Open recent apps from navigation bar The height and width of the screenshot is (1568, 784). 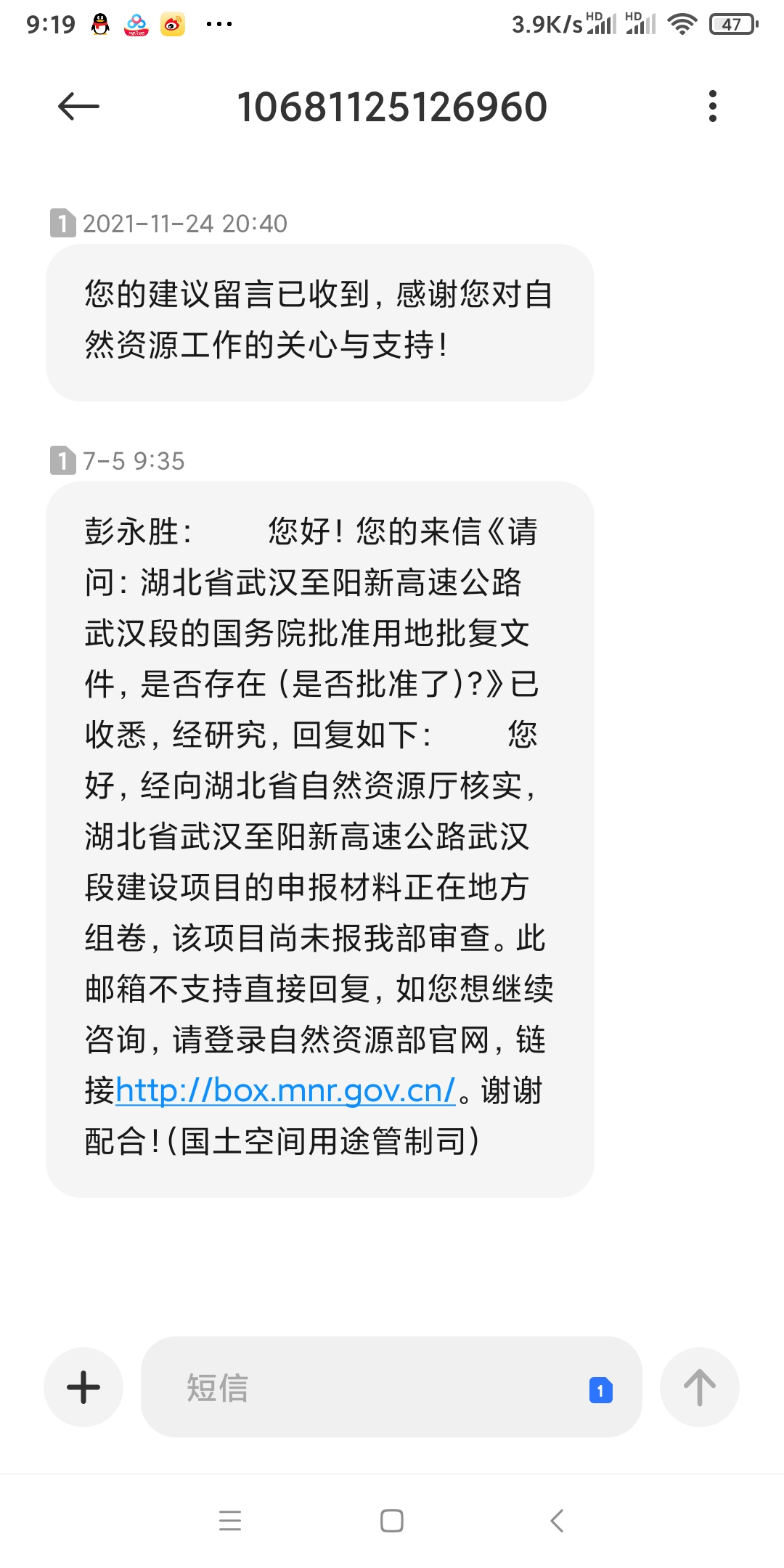click(x=230, y=1520)
